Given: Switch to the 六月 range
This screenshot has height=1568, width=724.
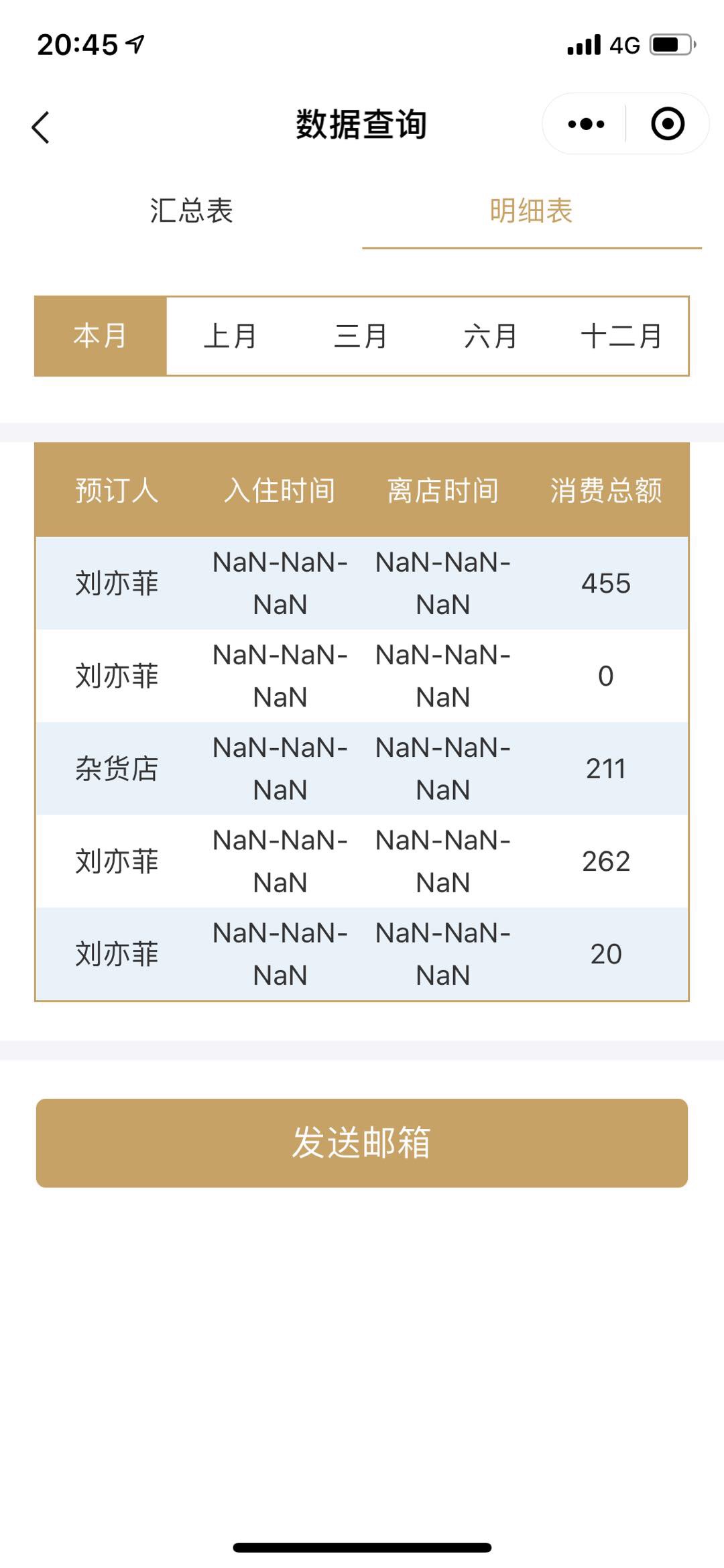Looking at the screenshot, I should (491, 336).
